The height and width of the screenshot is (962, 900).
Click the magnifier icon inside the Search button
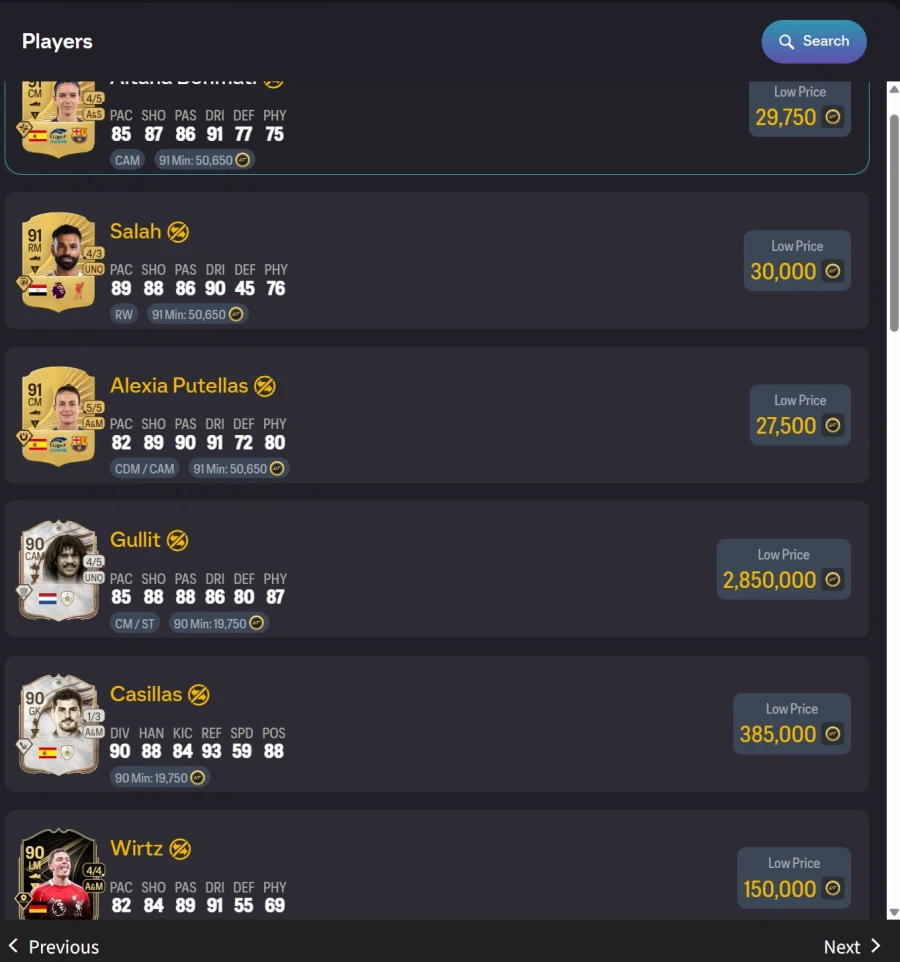[789, 41]
